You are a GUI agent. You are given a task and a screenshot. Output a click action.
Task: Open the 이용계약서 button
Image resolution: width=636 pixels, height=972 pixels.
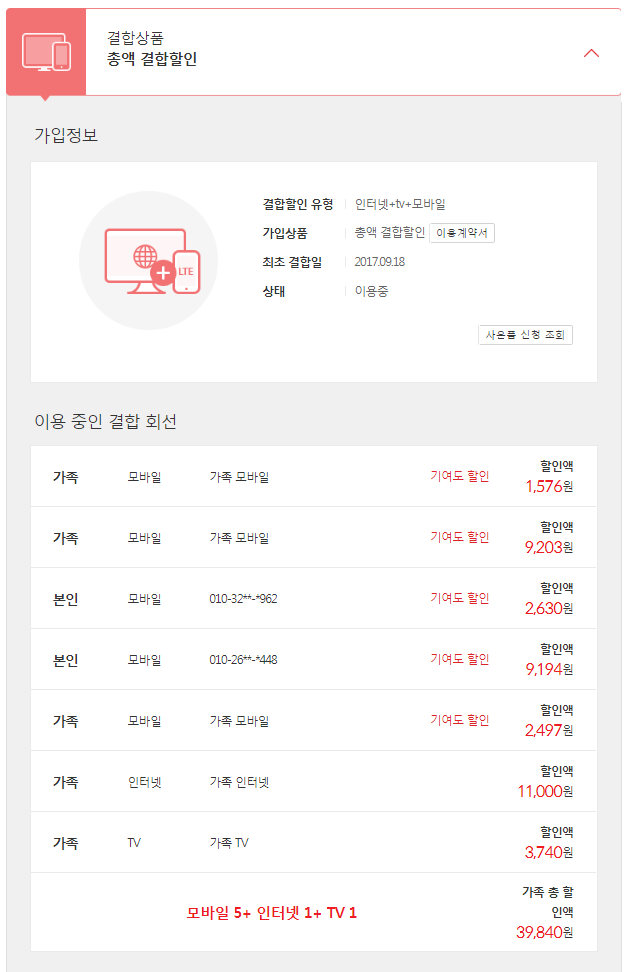(462, 233)
